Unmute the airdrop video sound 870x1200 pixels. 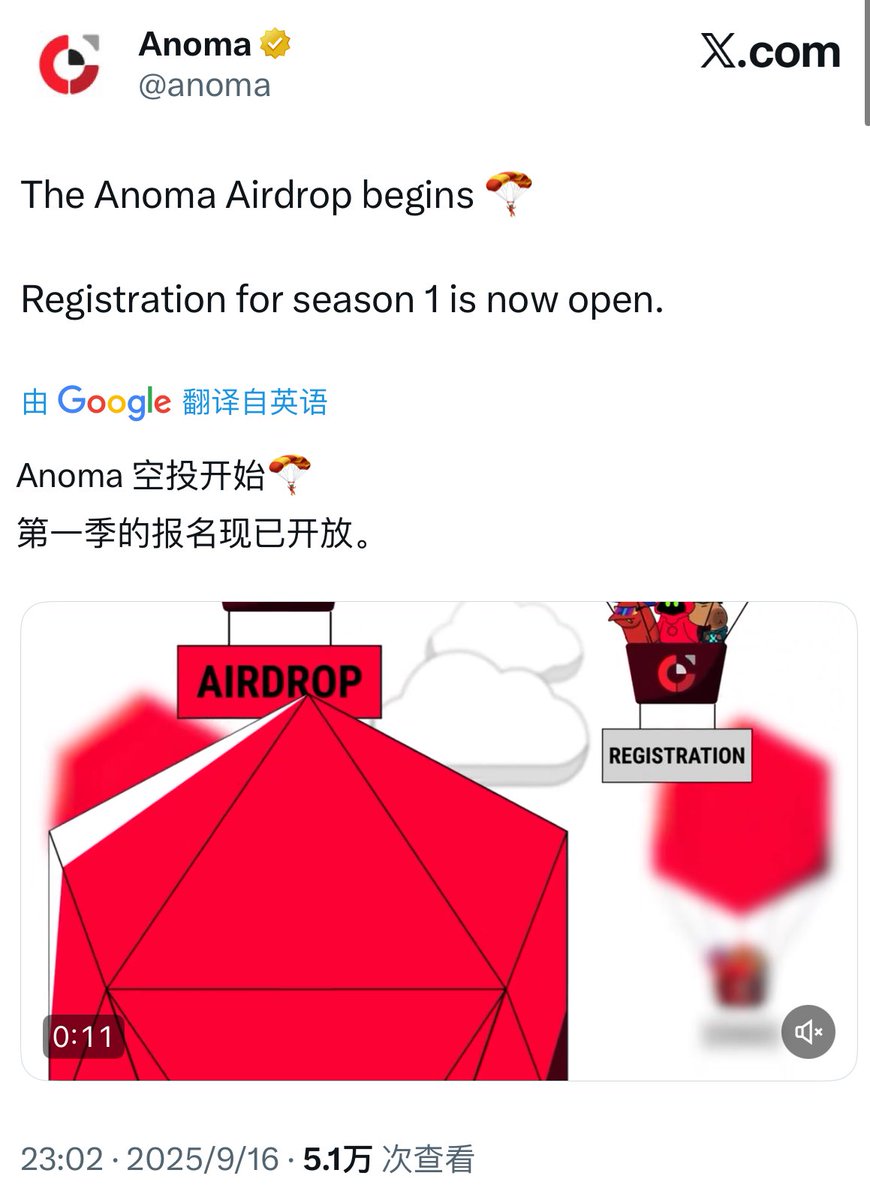click(808, 1031)
